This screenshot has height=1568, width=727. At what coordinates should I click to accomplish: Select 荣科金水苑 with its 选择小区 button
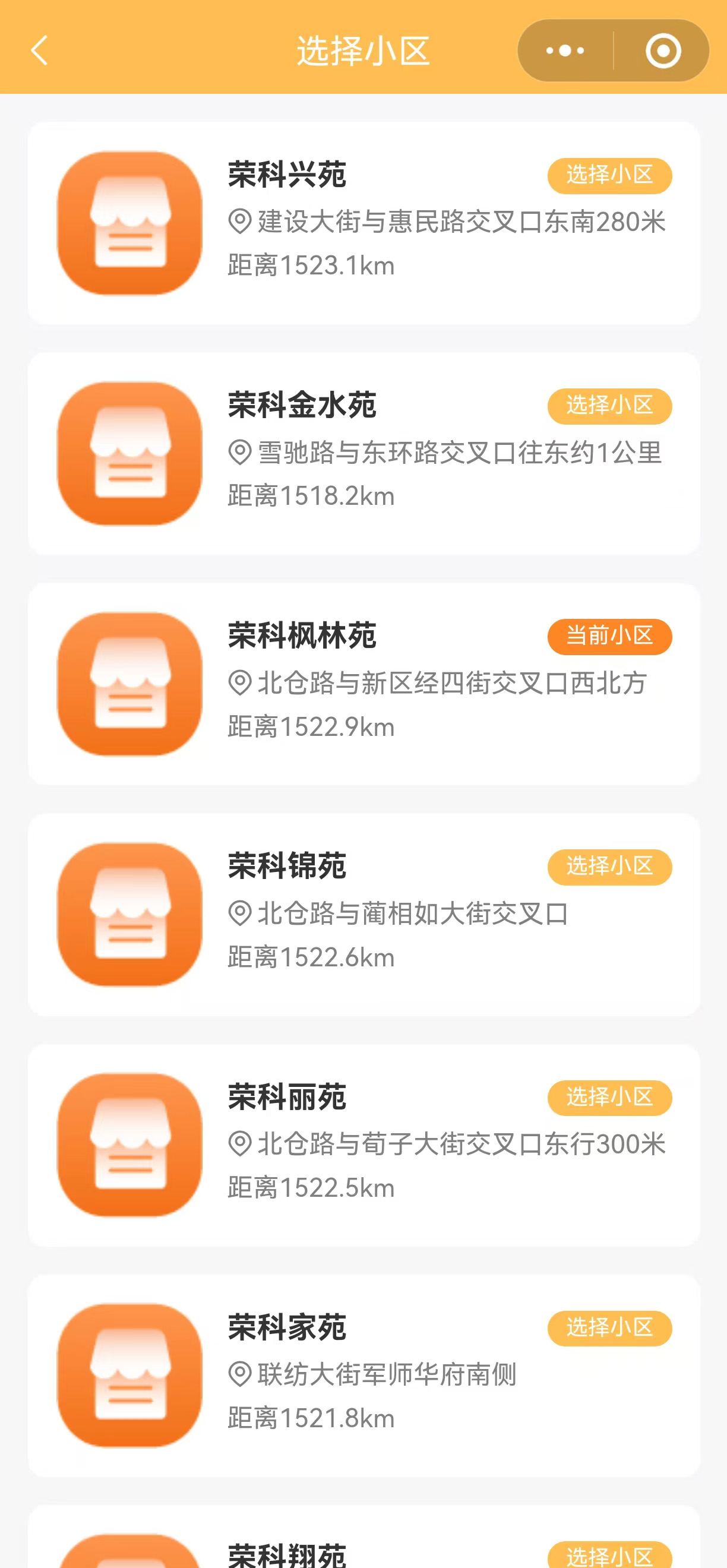pyautogui.click(x=609, y=406)
